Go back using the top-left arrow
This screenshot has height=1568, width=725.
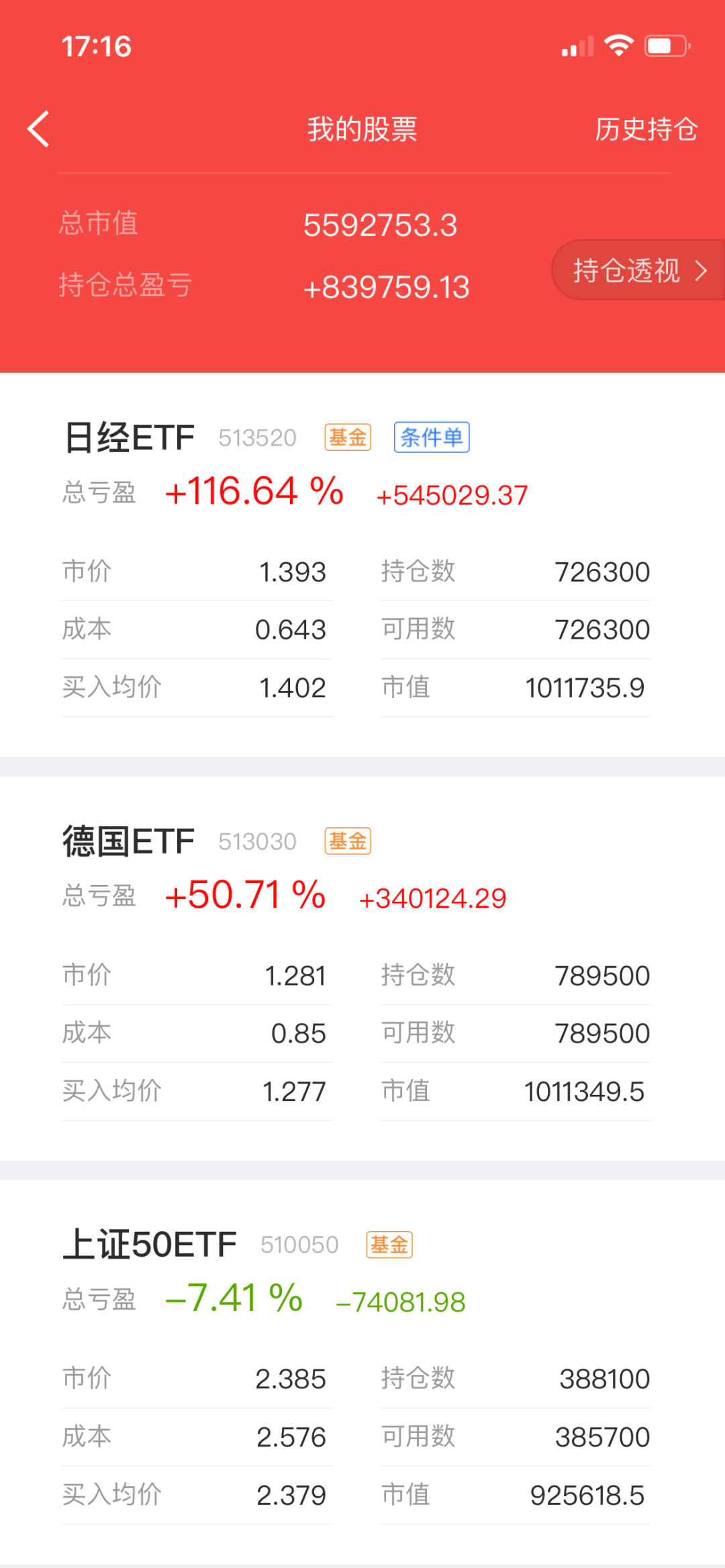pos(39,129)
